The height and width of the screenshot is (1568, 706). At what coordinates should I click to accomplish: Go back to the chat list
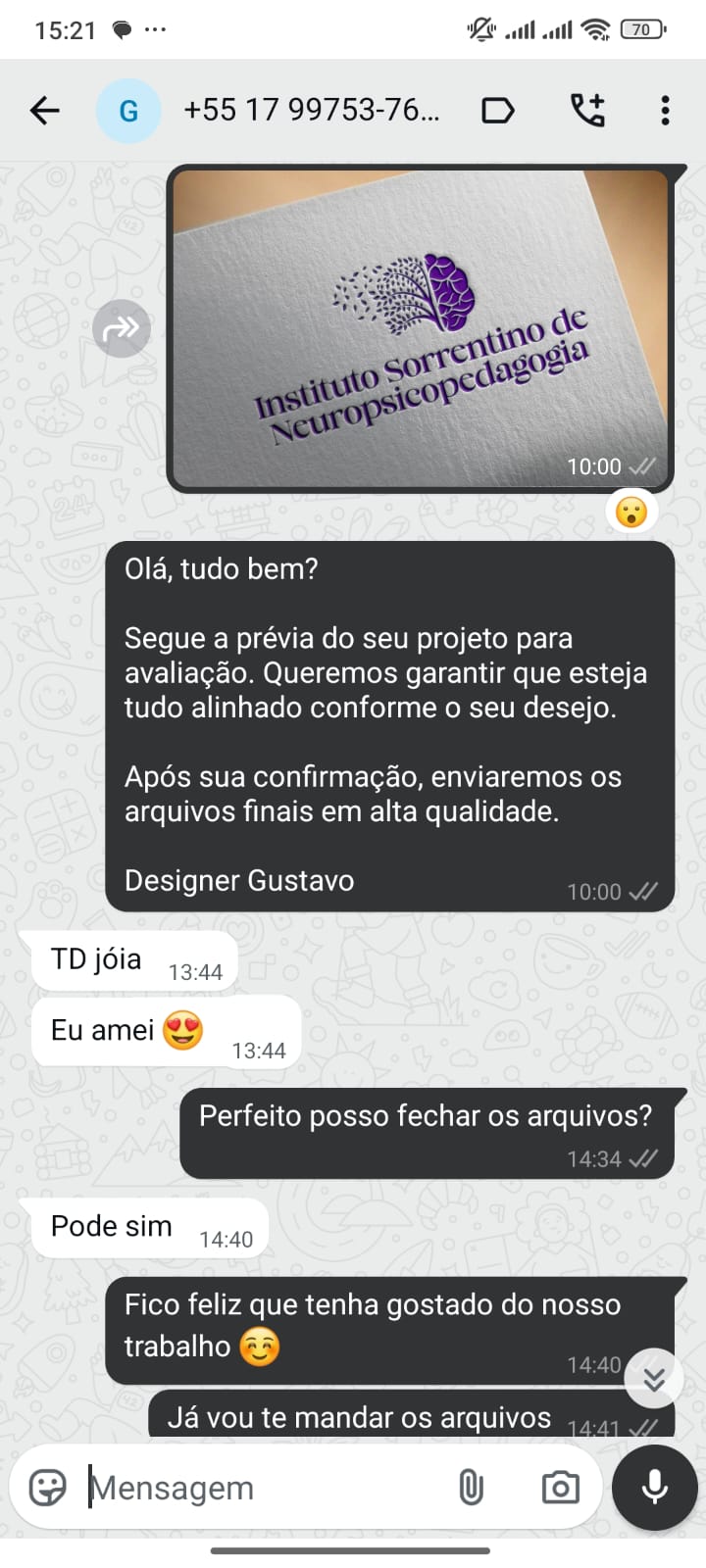45,111
